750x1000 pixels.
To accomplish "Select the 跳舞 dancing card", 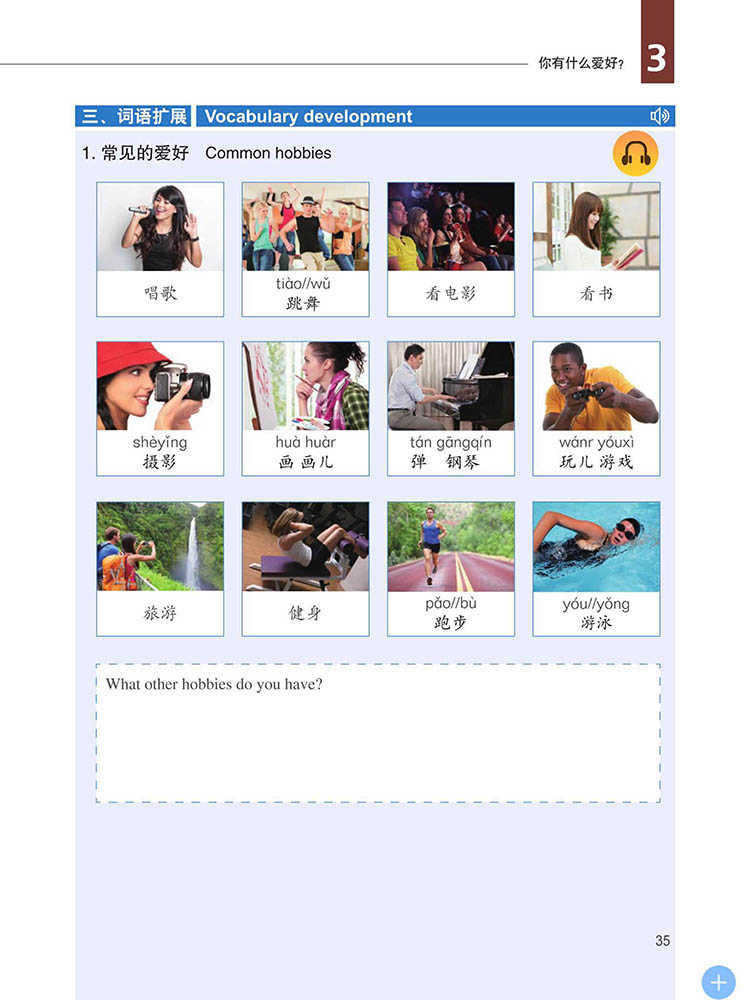I will 305,249.
